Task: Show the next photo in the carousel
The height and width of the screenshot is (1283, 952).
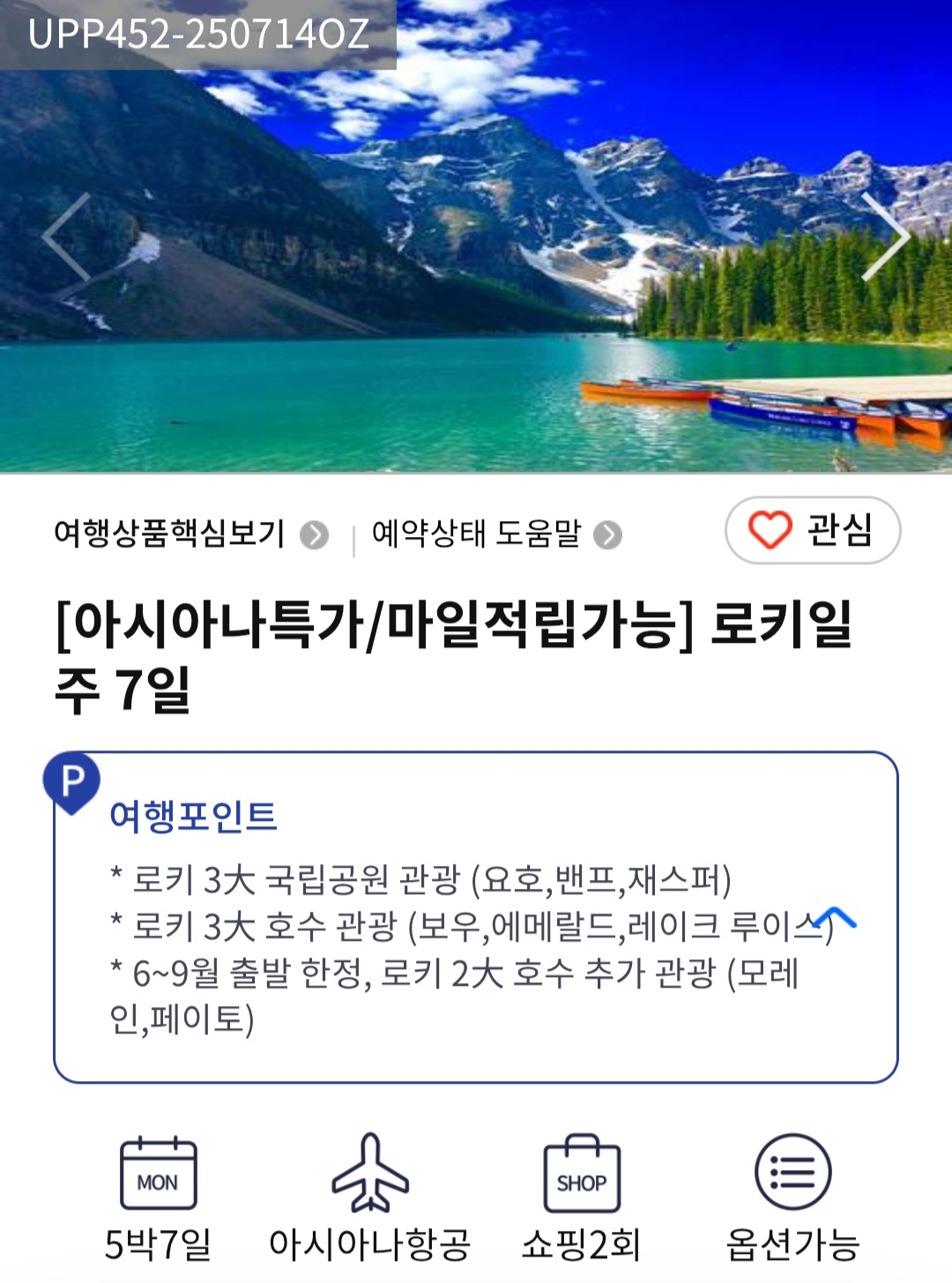Action: pos(885,236)
